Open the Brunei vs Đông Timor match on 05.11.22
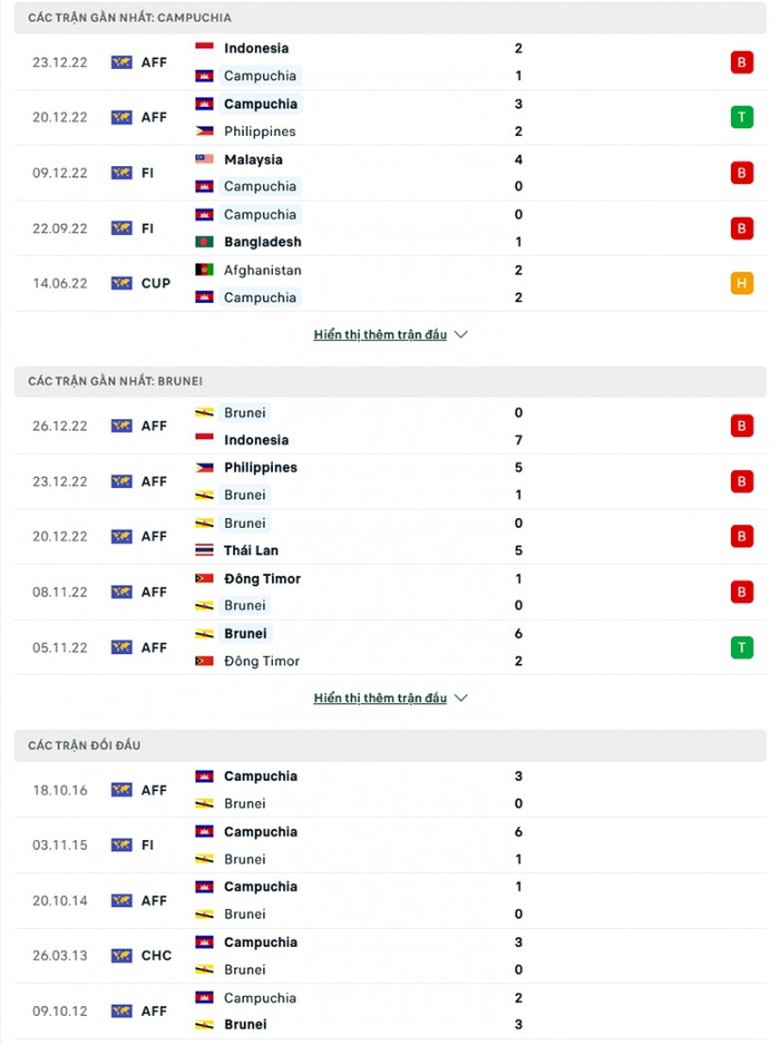This screenshot has height=1045, width=780. (390, 647)
